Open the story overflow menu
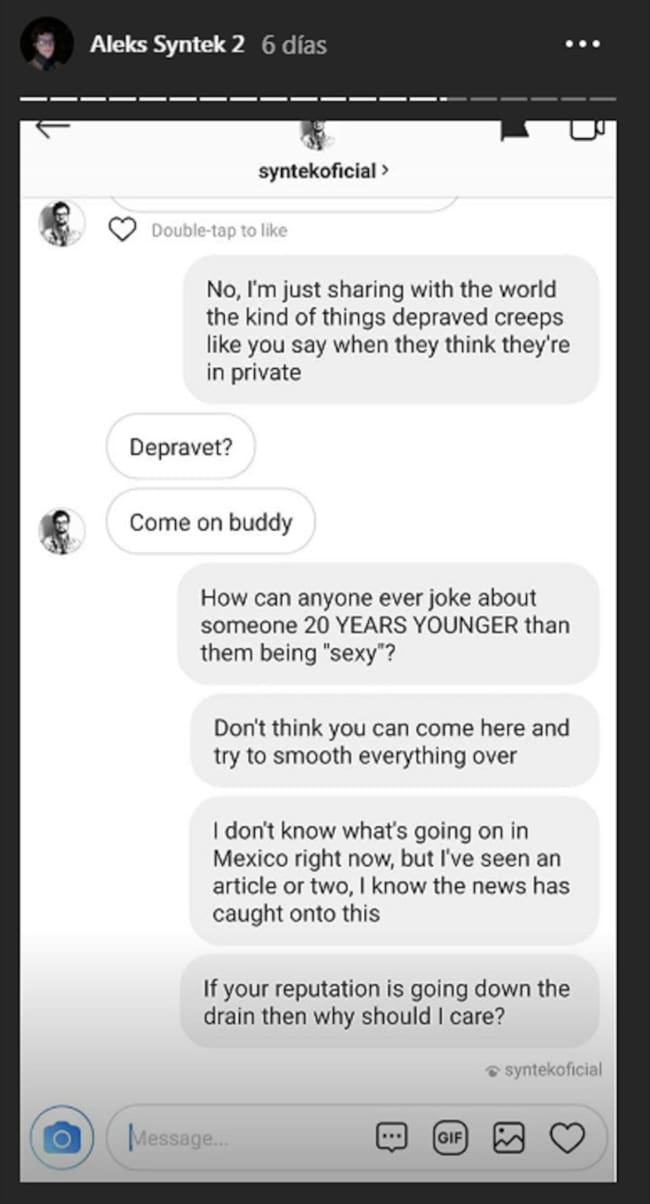Viewport: 650px width, 1204px height. pyautogui.click(x=581, y=45)
